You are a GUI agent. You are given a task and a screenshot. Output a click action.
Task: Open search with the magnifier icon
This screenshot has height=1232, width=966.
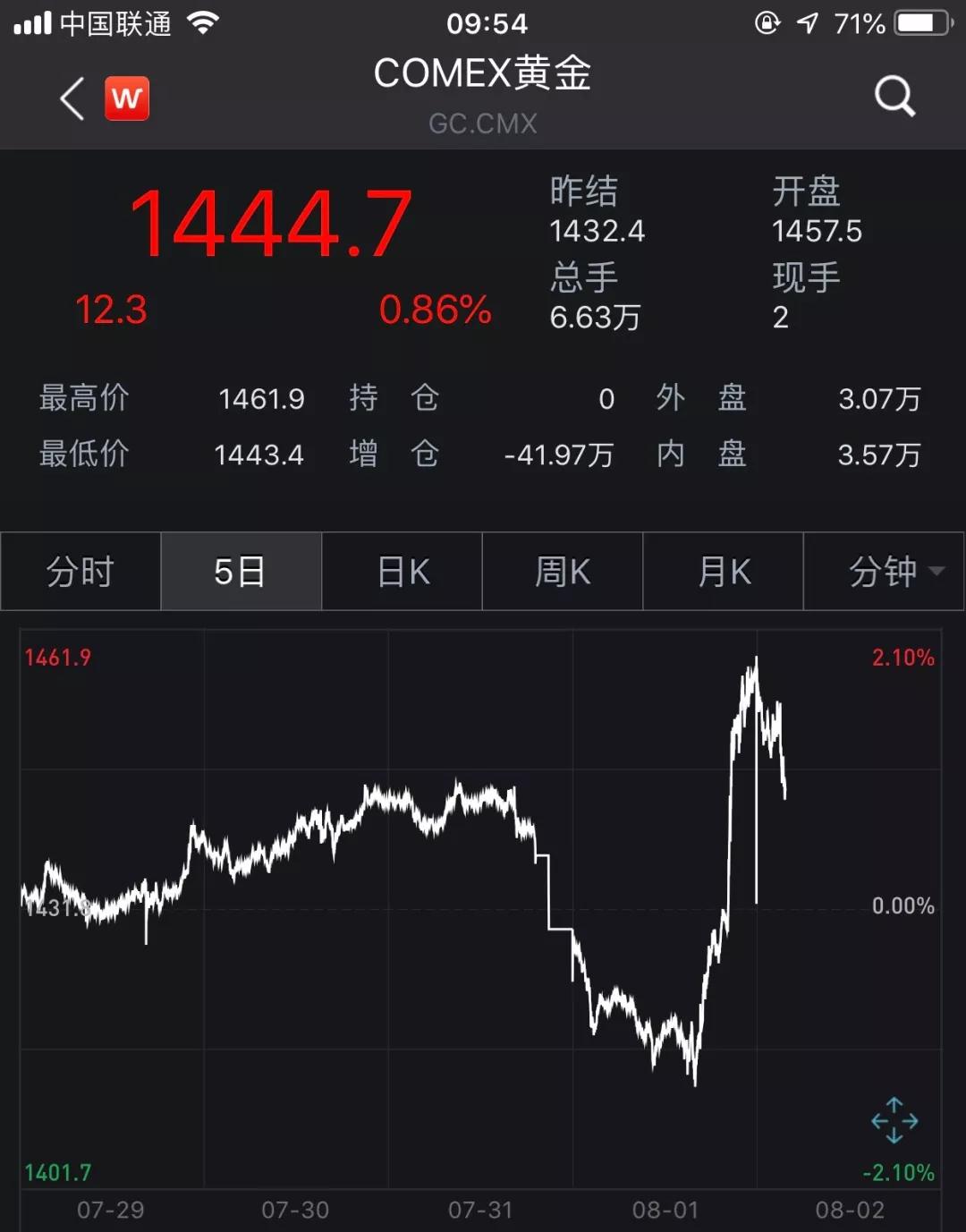[x=894, y=96]
